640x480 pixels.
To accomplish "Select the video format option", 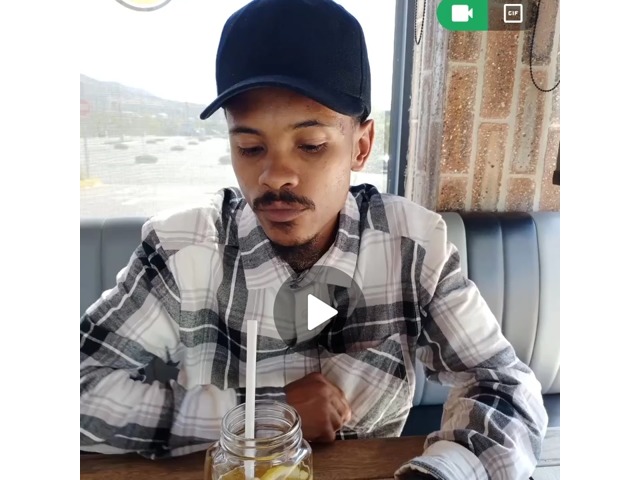I will click(x=462, y=13).
